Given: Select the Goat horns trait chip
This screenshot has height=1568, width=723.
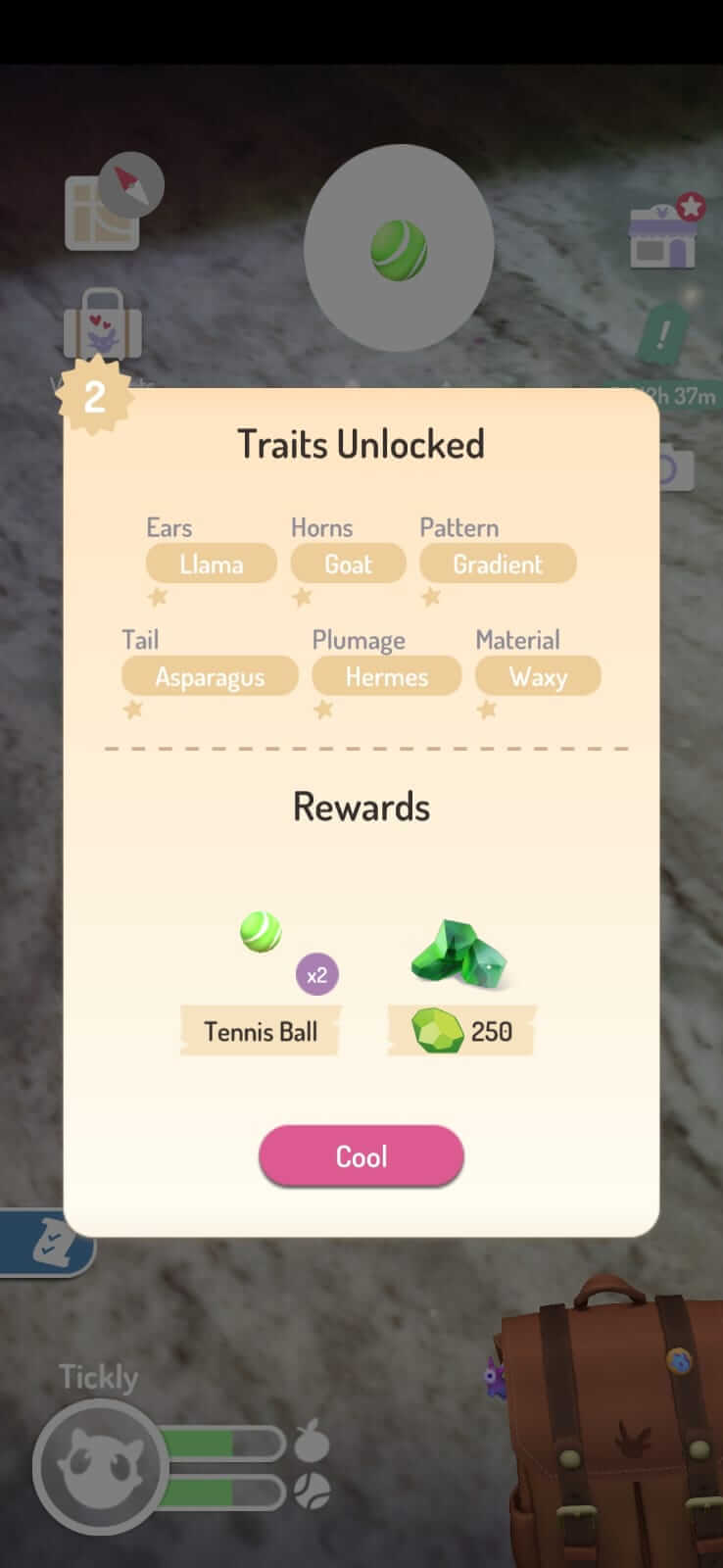Looking at the screenshot, I should [x=348, y=563].
